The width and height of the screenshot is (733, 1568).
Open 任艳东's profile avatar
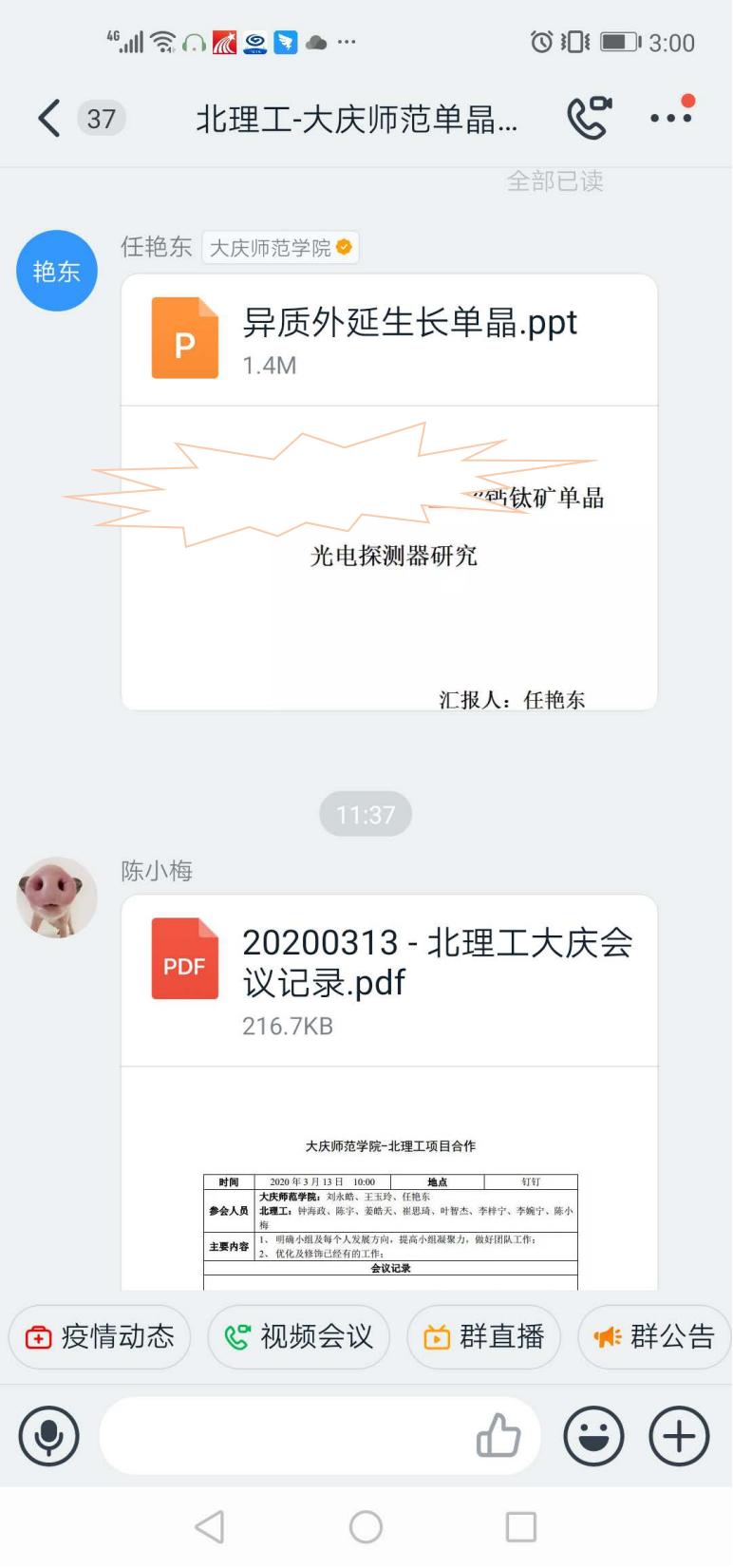[x=57, y=271]
